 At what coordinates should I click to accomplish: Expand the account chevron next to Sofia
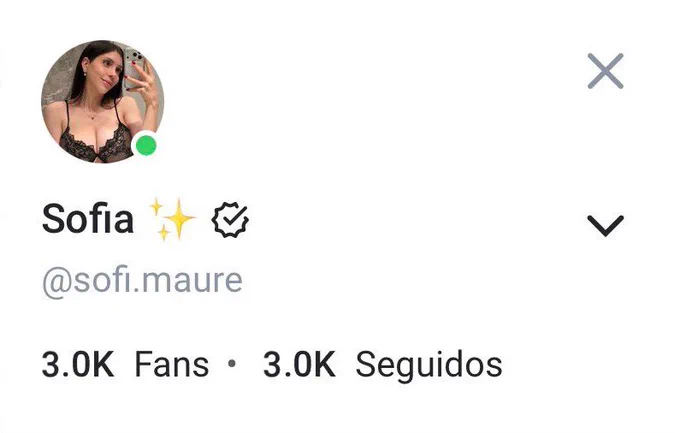[605, 226]
